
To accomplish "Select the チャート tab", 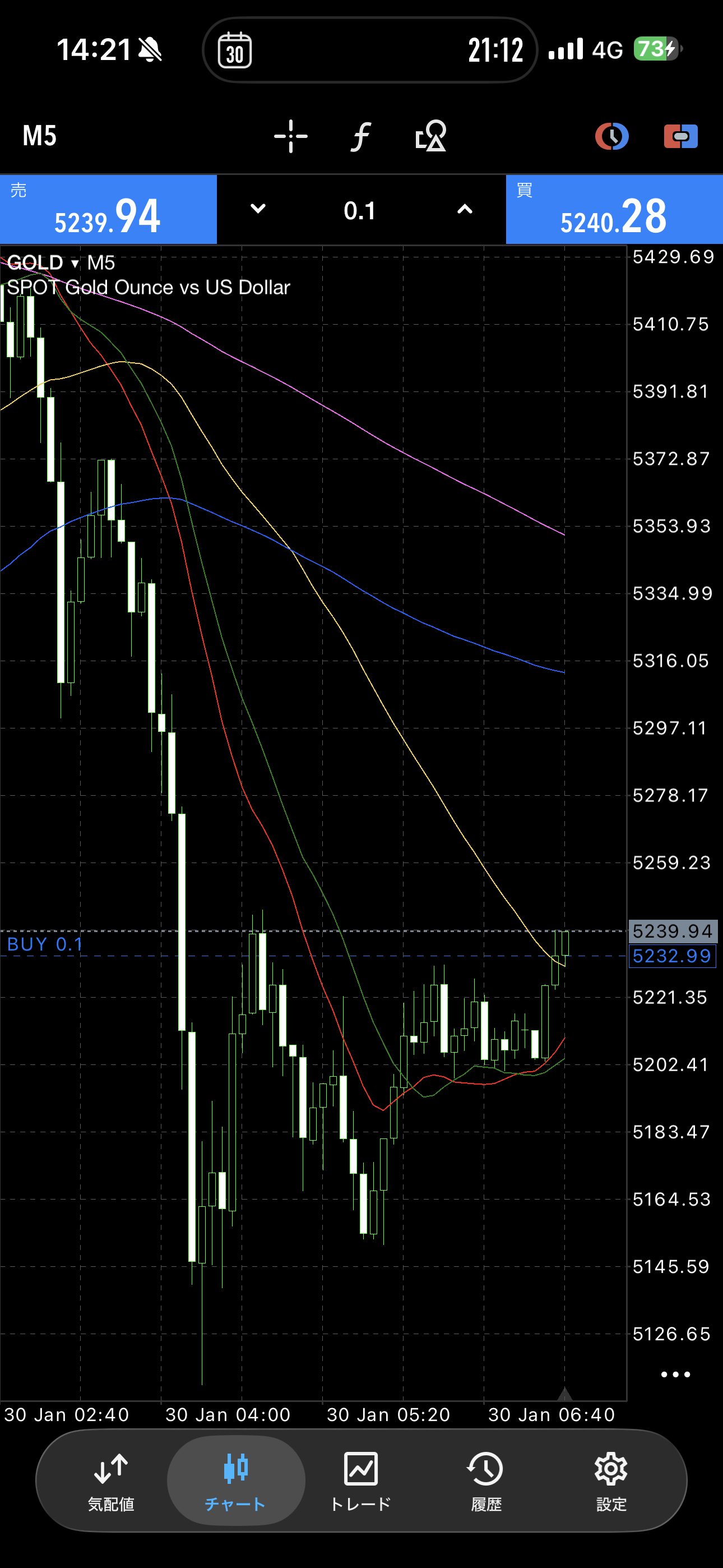I will (235, 1482).
